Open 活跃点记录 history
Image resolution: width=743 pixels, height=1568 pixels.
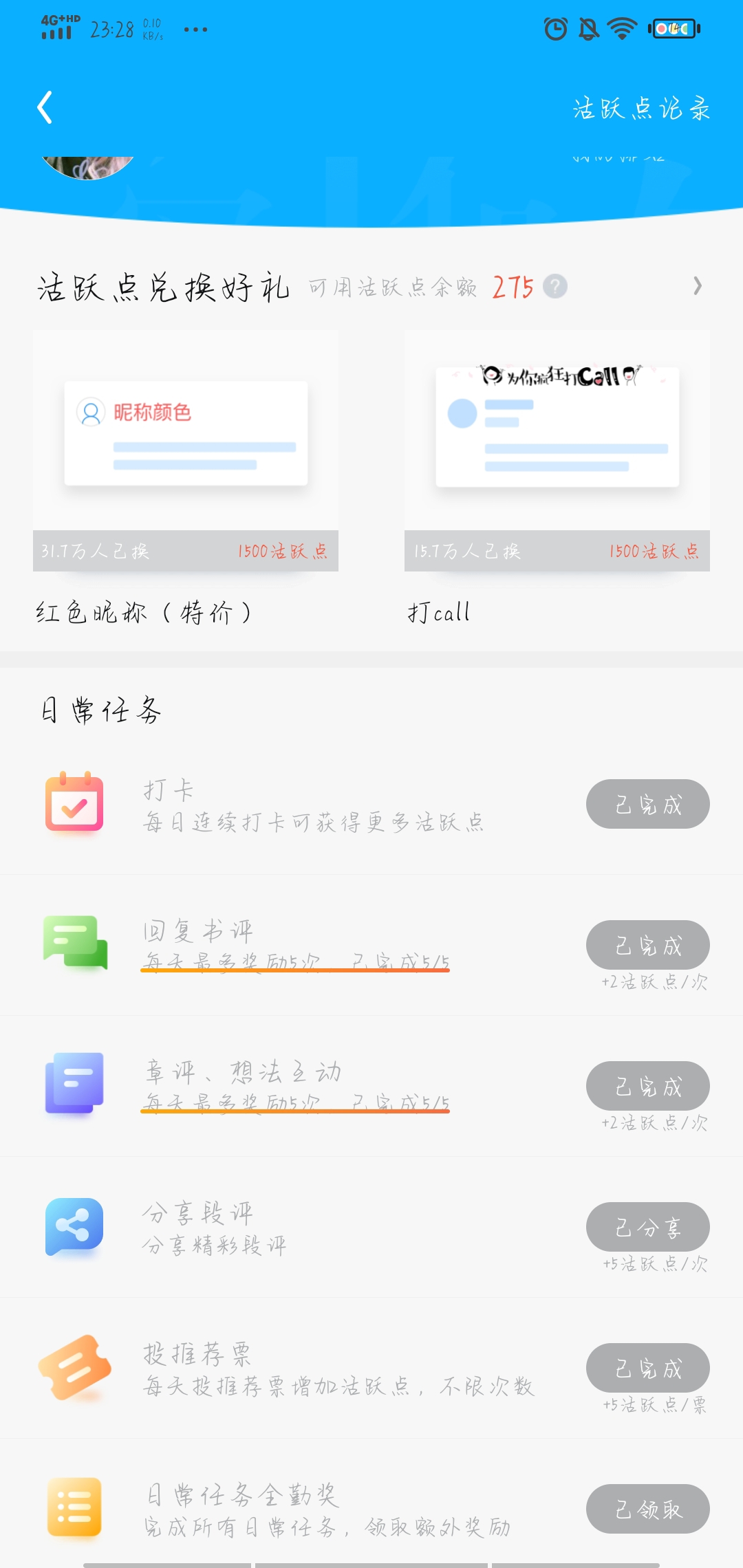(x=641, y=109)
